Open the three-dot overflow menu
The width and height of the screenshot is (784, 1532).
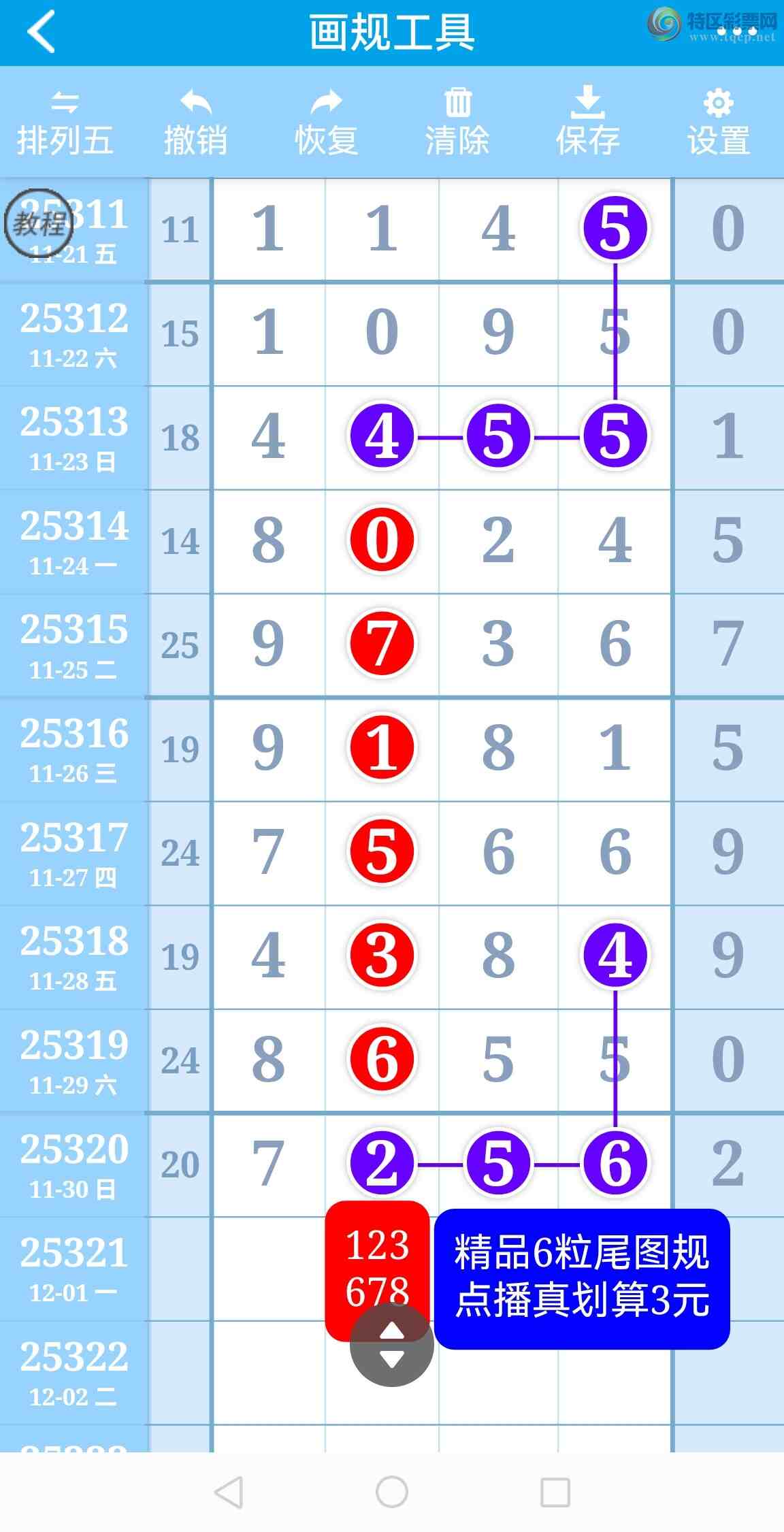pos(737,32)
